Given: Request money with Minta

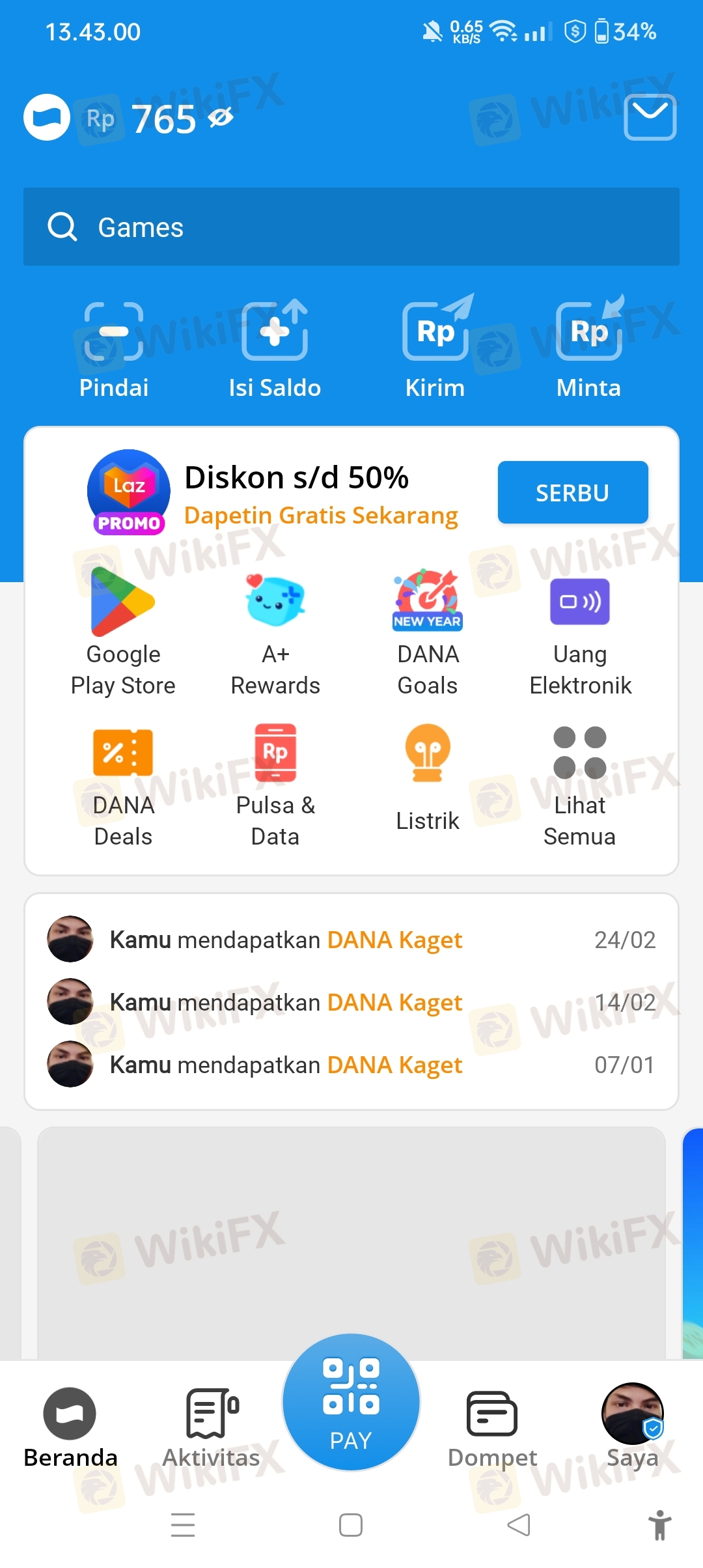Looking at the screenshot, I should [588, 350].
